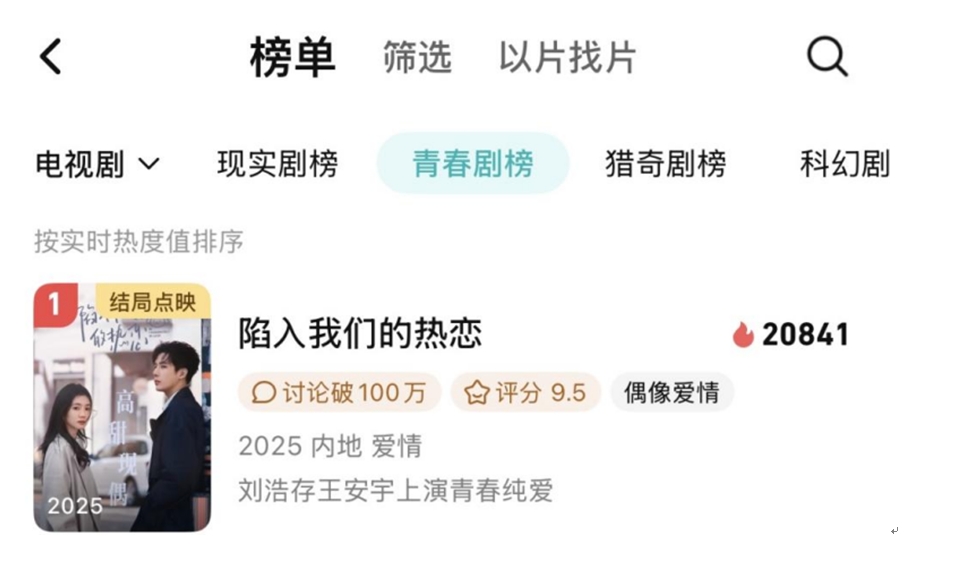Switch to the 以片找片 tab
This screenshot has height=569, width=956.
point(567,58)
